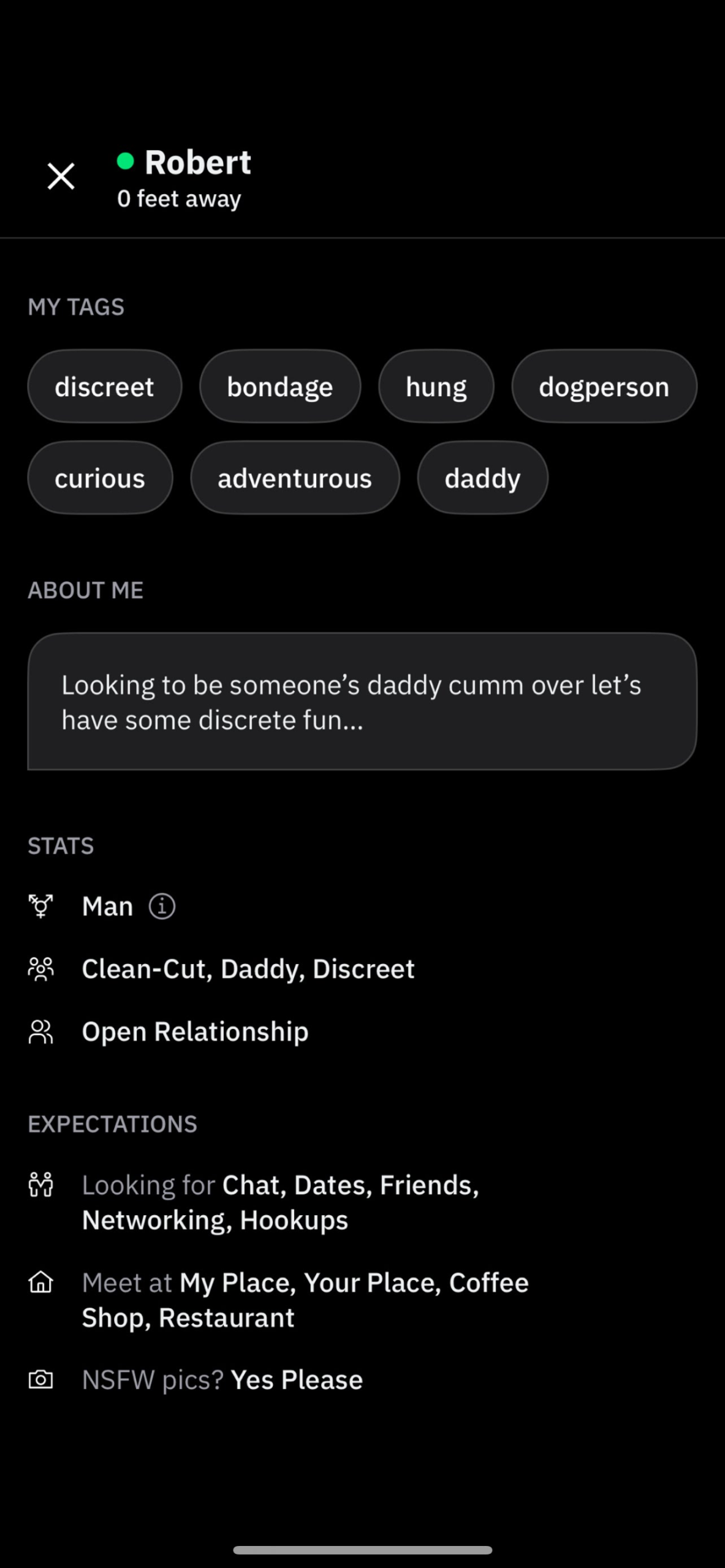Screen dimensions: 725x1568
Task: Choose the daddy tag chip
Action: (x=482, y=478)
